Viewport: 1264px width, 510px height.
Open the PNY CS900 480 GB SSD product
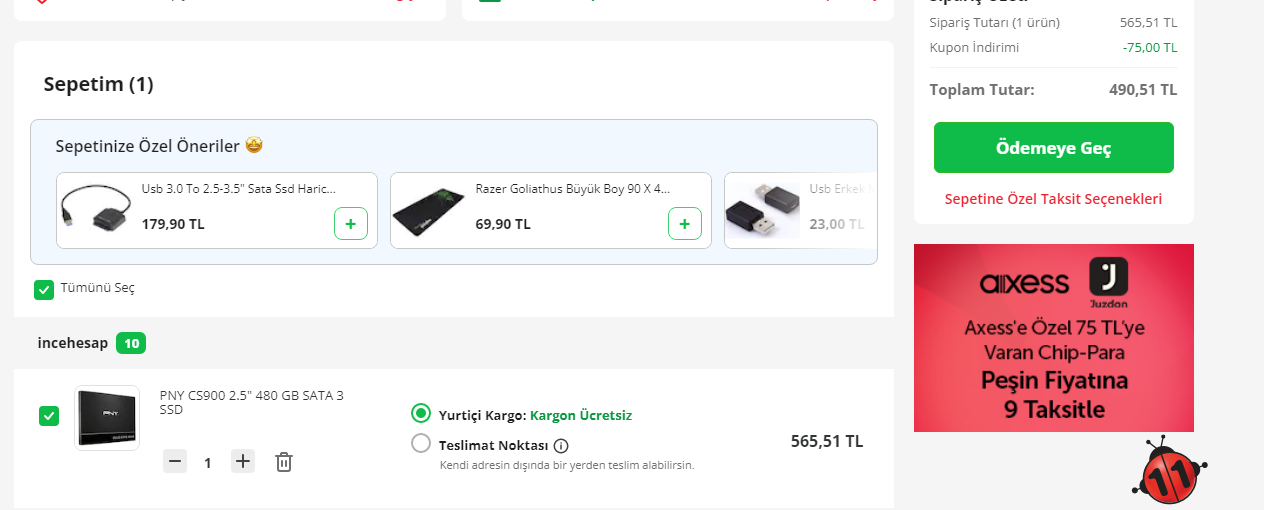pos(251,402)
